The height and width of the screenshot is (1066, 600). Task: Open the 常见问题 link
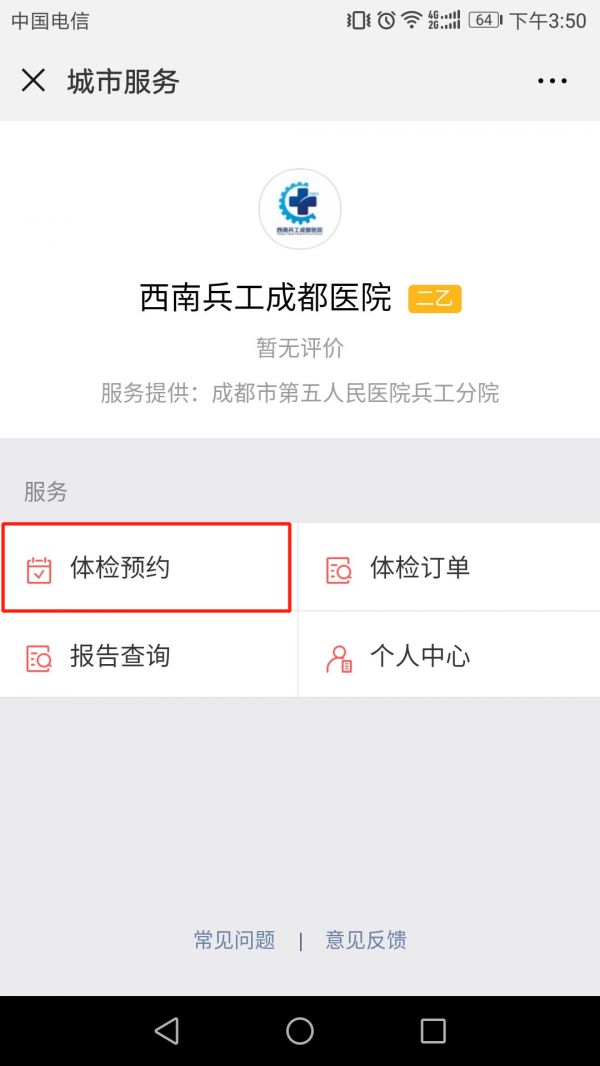pos(234,940)
